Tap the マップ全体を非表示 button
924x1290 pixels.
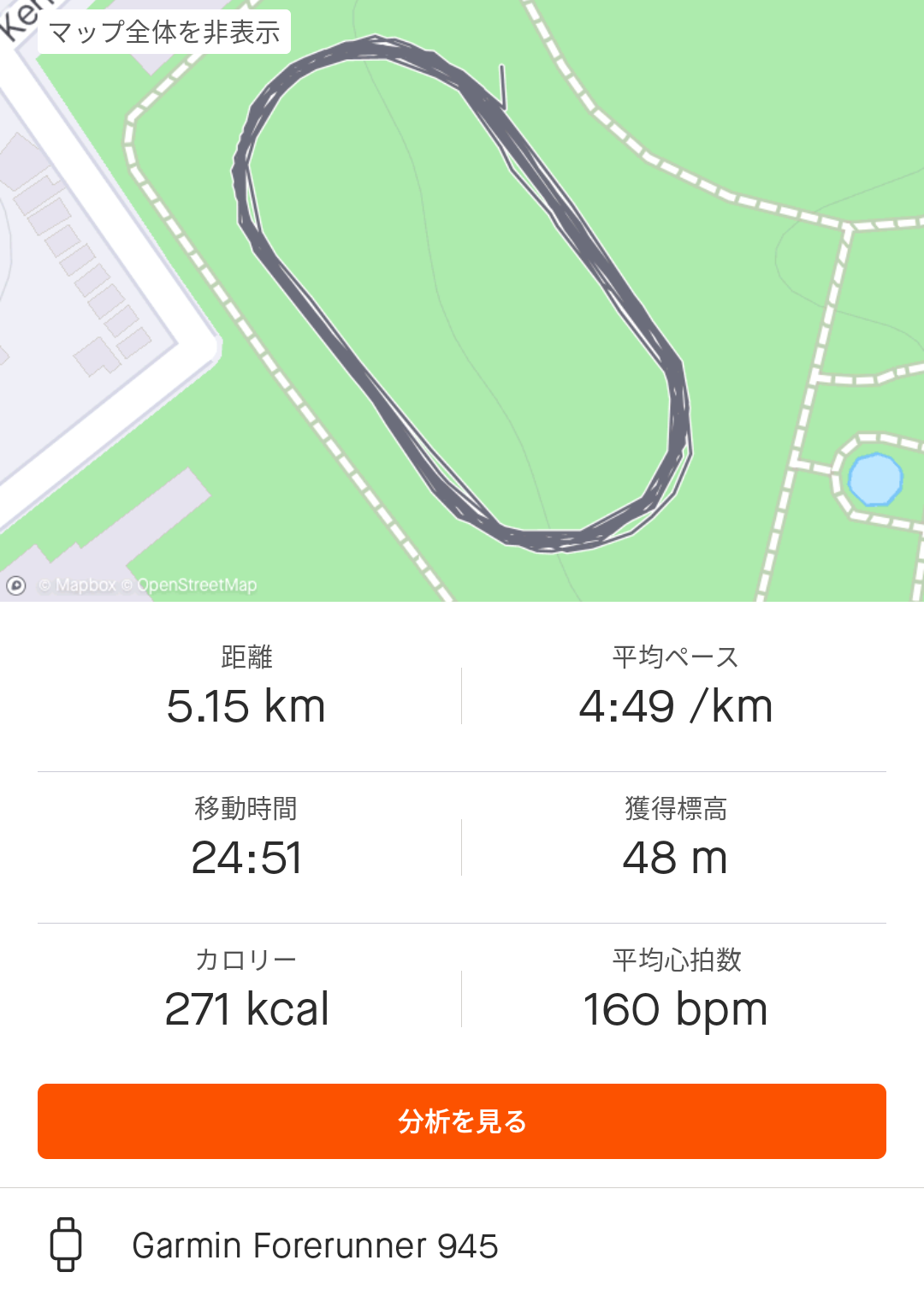pos(164,33)
